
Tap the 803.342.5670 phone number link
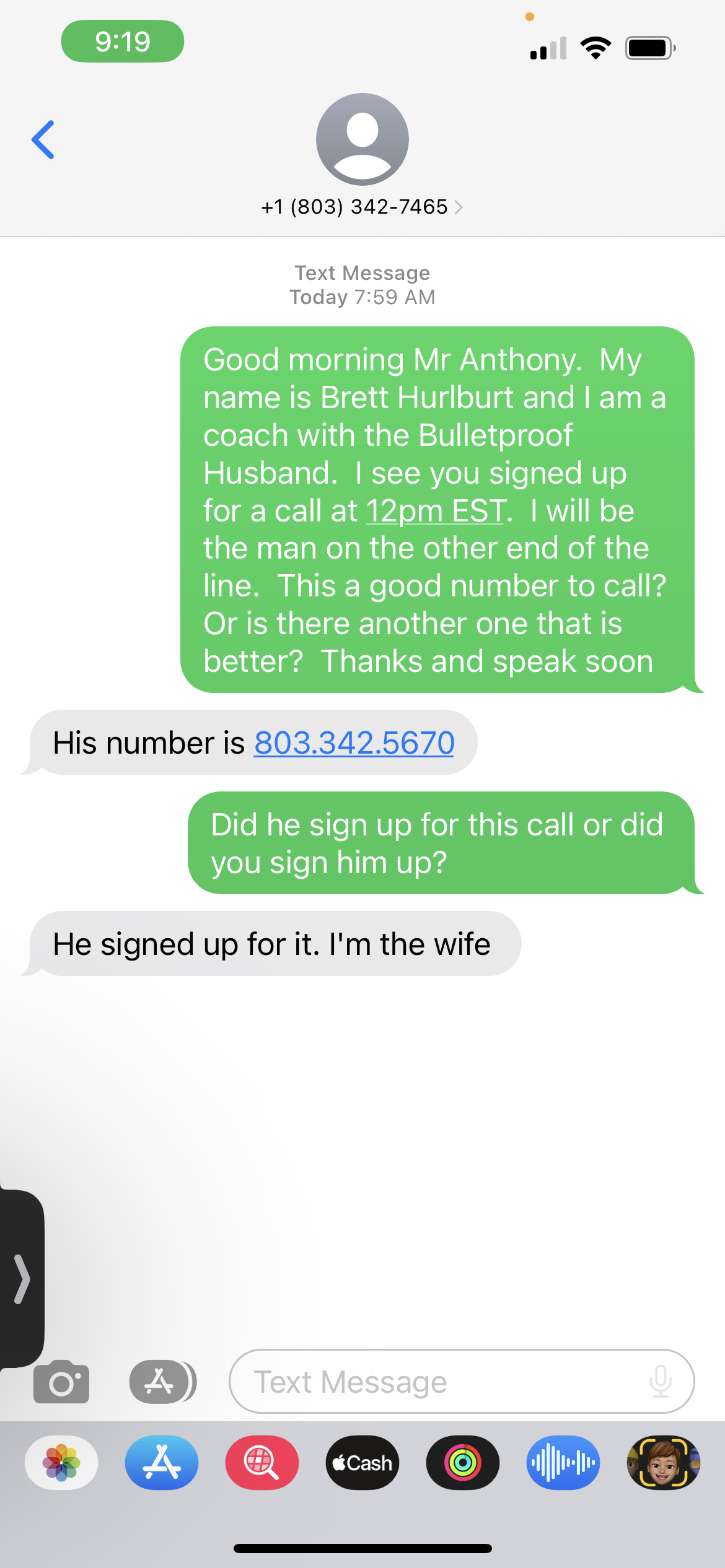point(354,743)
